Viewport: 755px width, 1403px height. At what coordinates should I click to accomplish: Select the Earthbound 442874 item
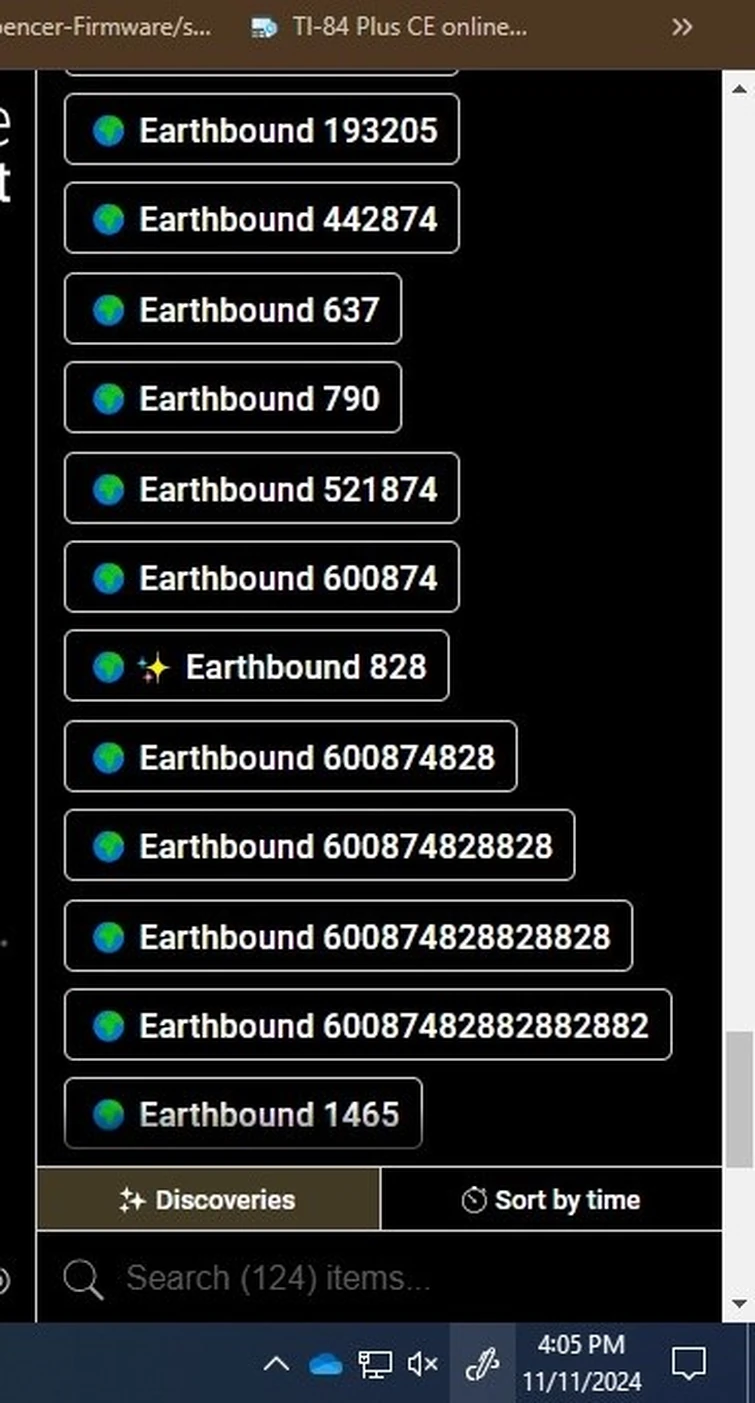[x=261, y=218]
